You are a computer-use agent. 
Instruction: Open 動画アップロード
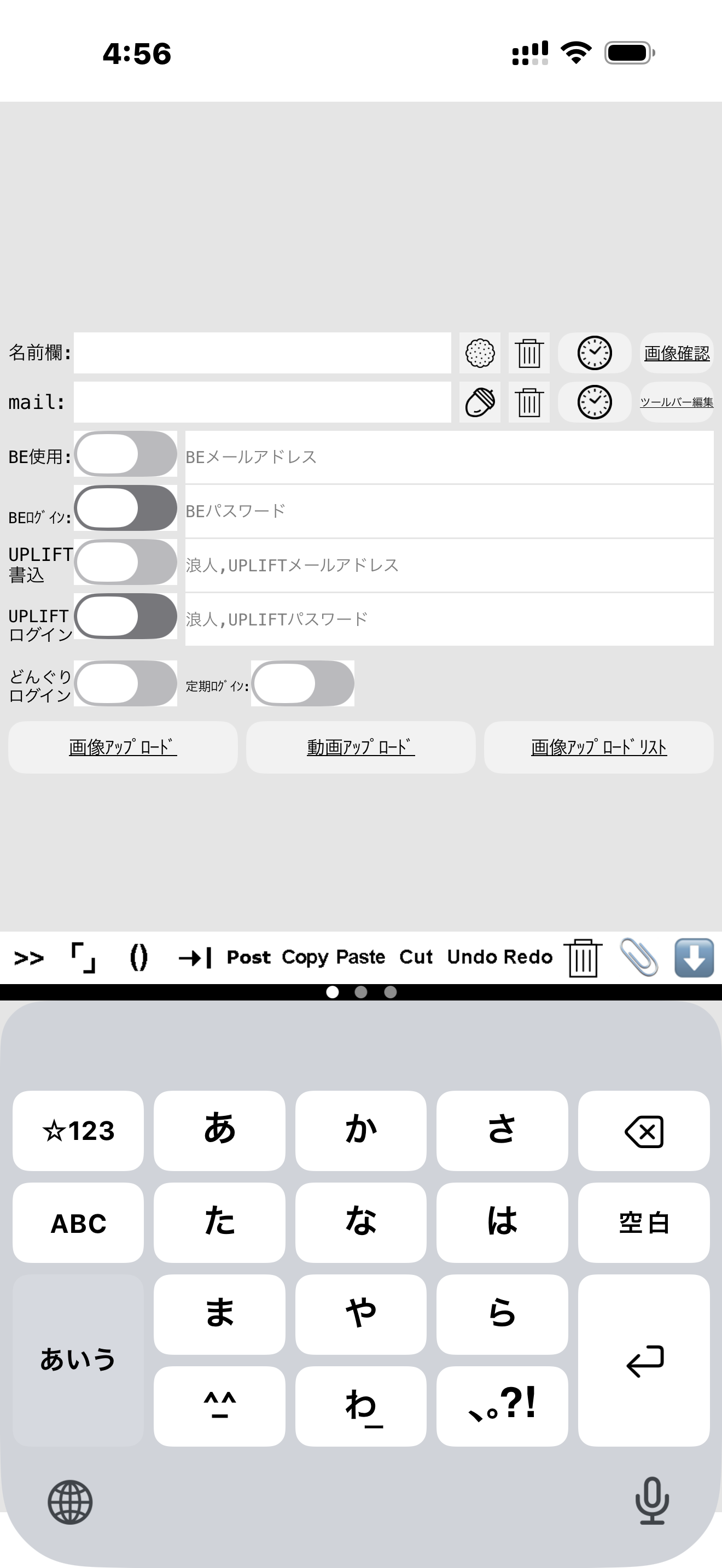click(x=361, y=747)
